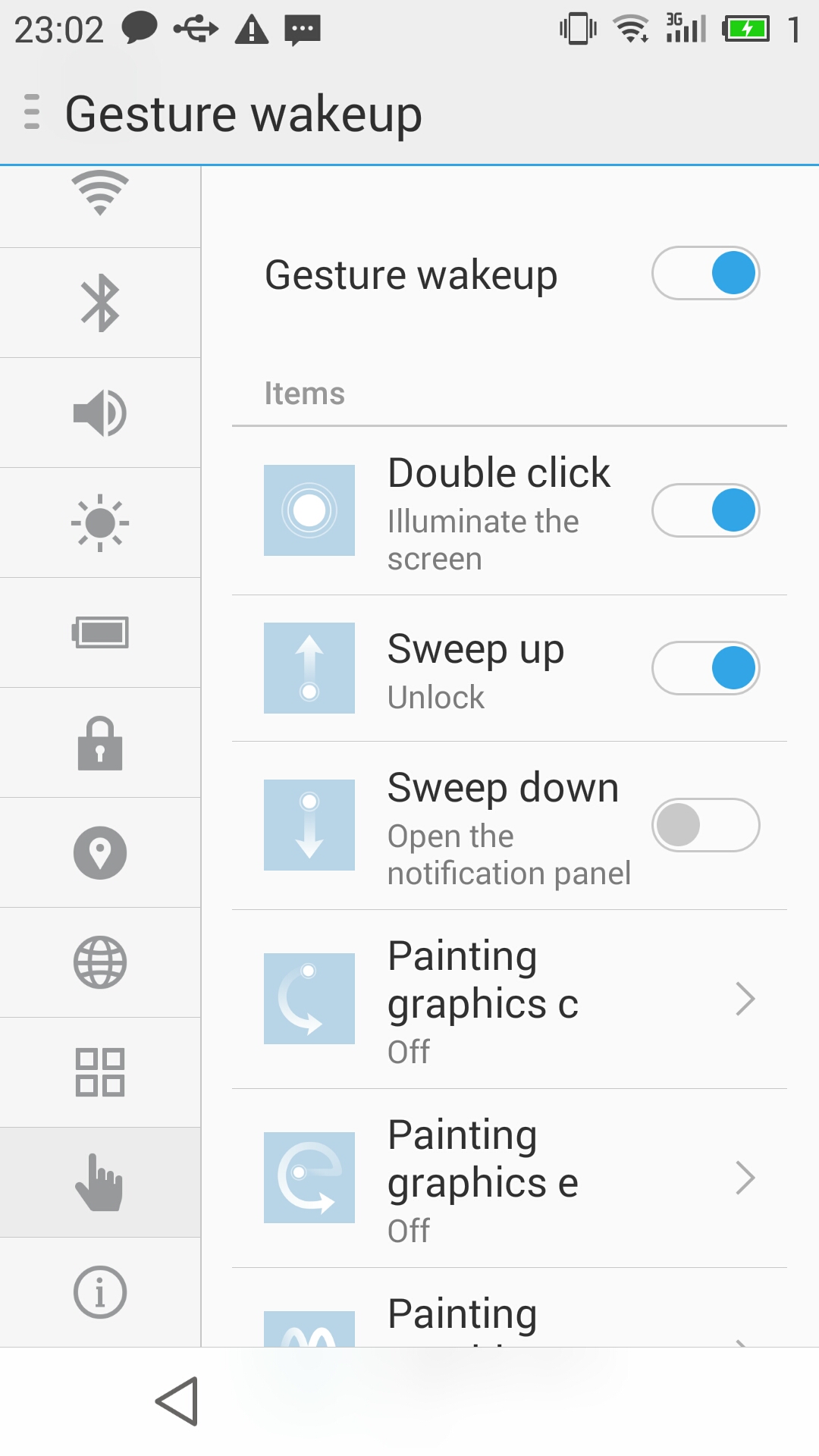
Task: Turn off the main Gesture wakeup switch
Action: click(x=705, y=273)
